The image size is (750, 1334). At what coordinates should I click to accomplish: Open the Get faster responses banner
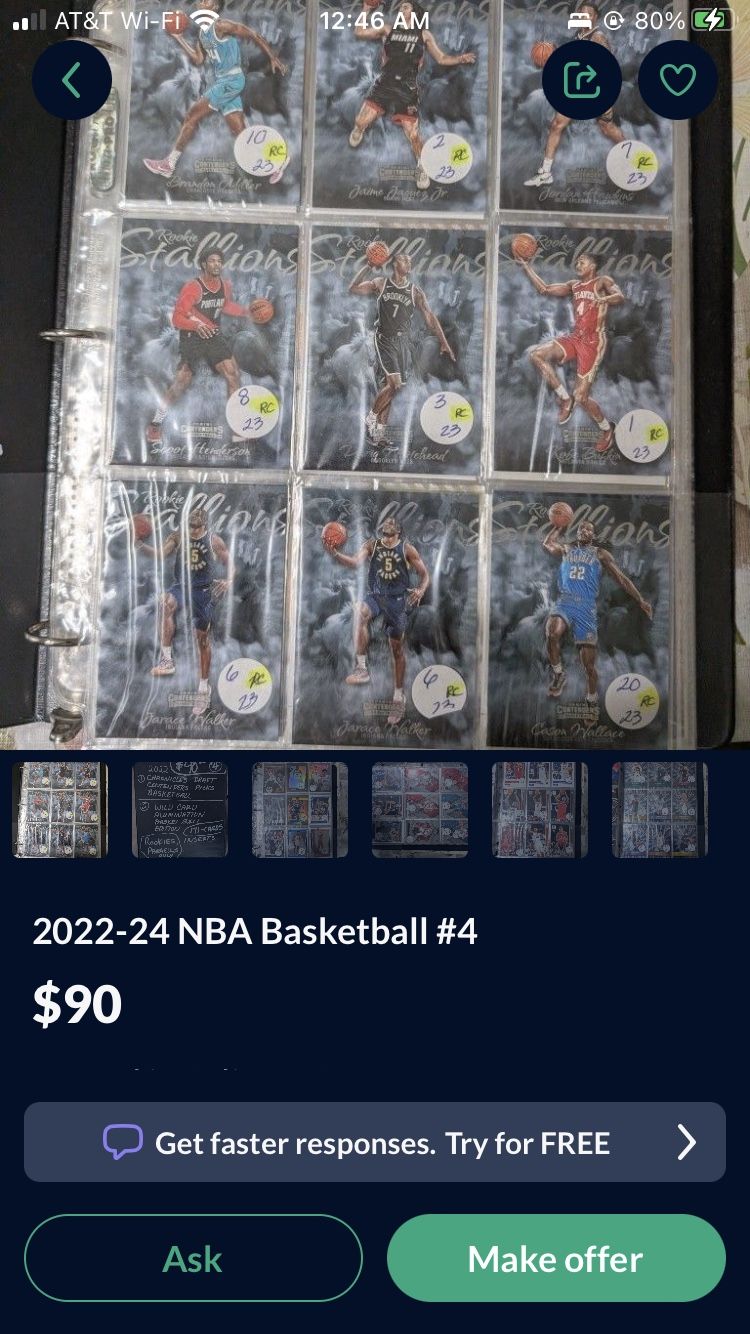pos(375,1142)
